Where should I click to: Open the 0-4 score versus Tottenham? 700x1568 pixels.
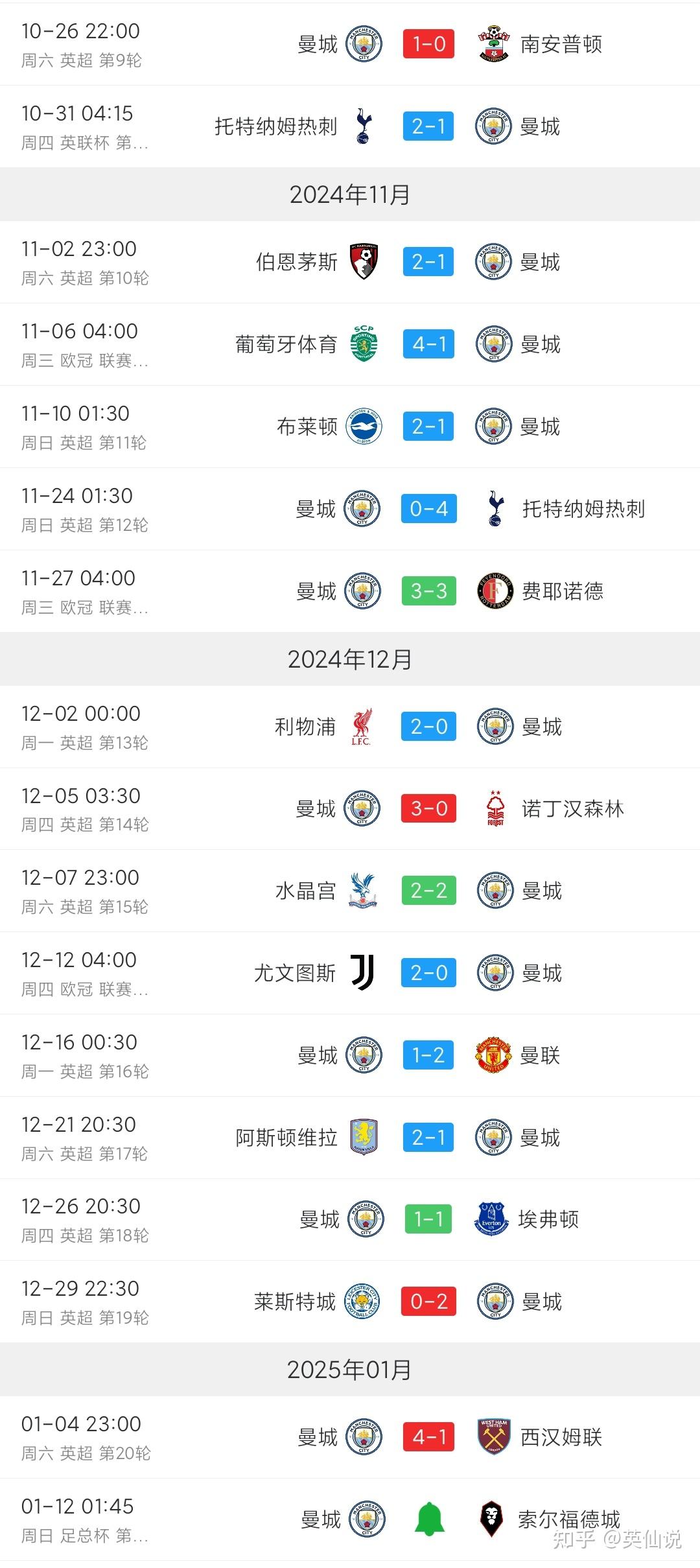pos(428,509)
